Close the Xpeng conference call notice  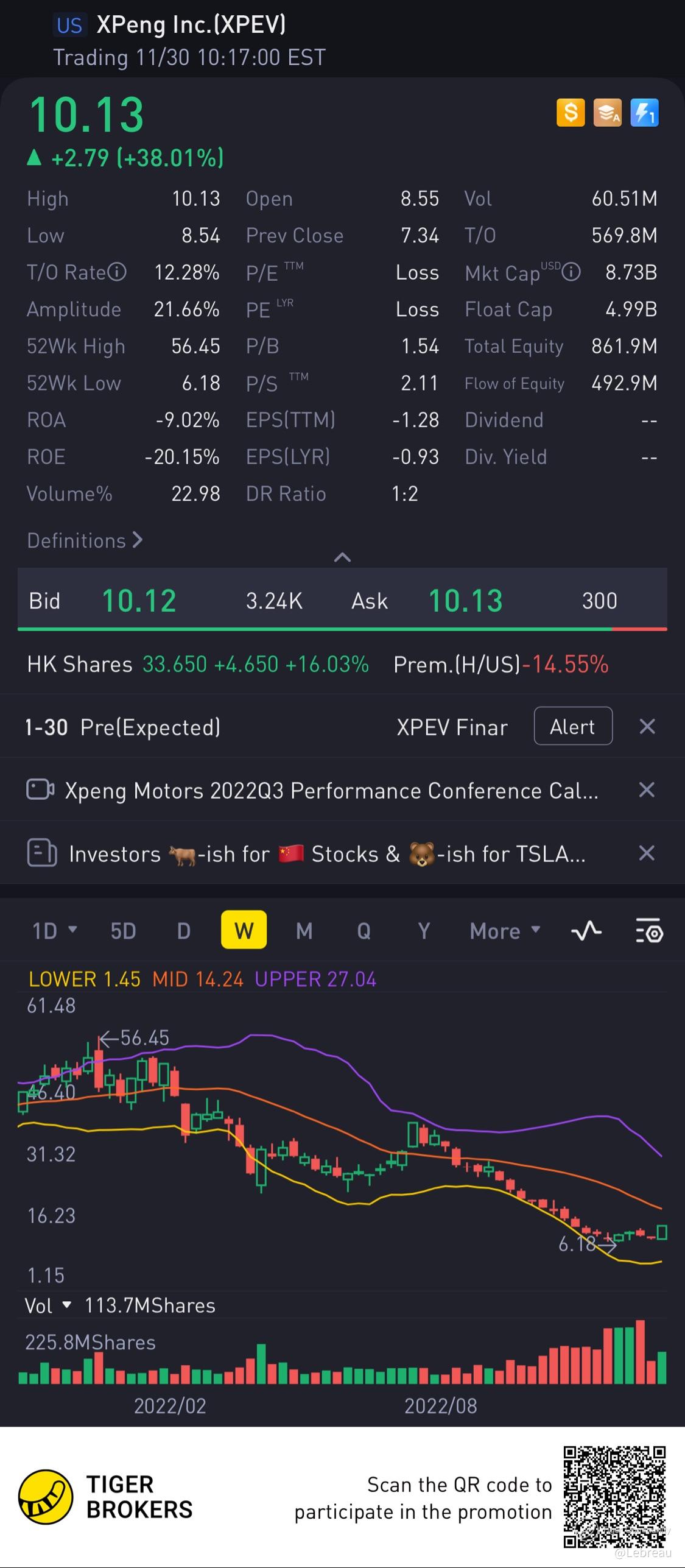tap(647, 789)
